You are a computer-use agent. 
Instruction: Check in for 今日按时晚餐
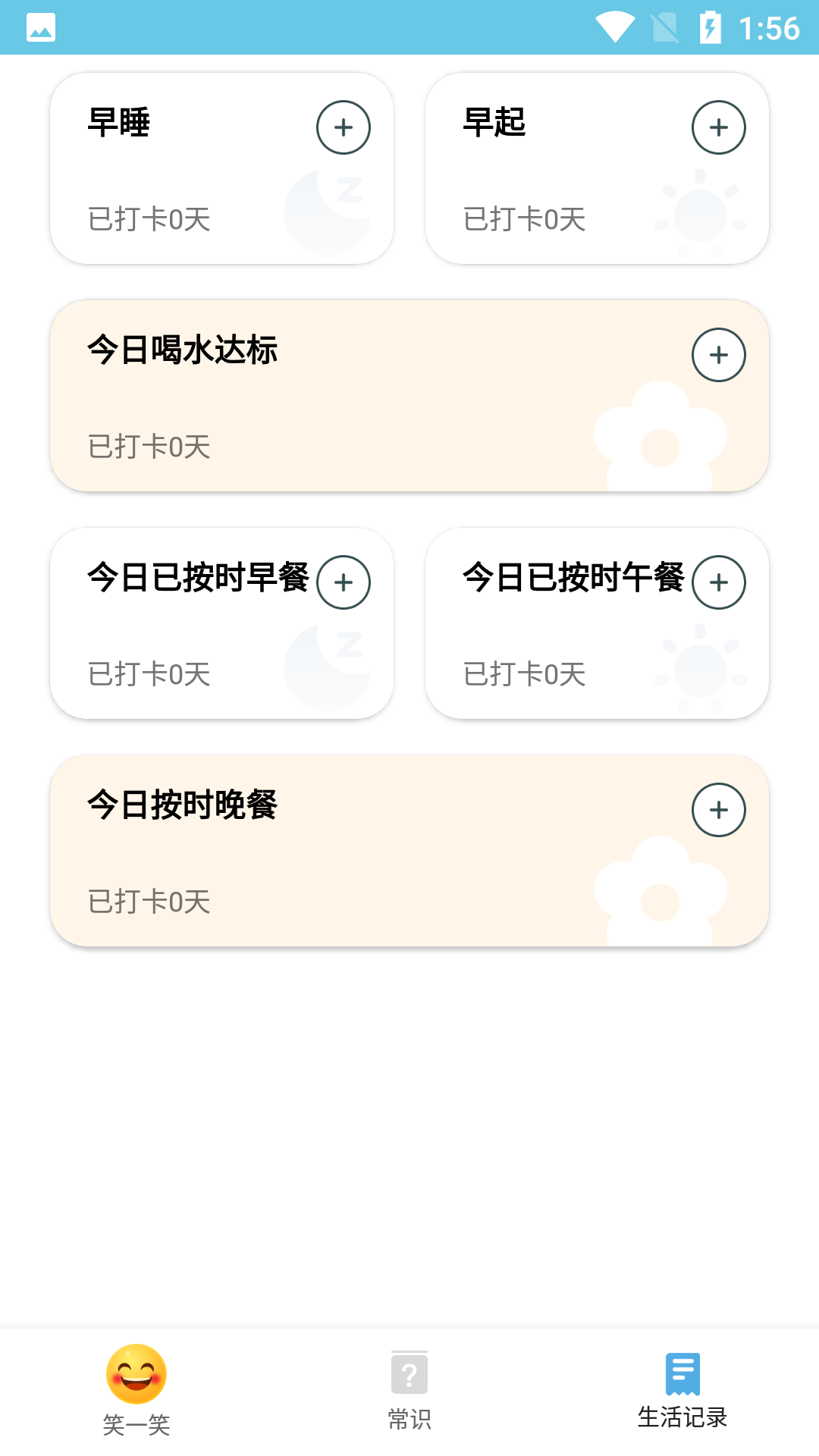coord(719,810)
